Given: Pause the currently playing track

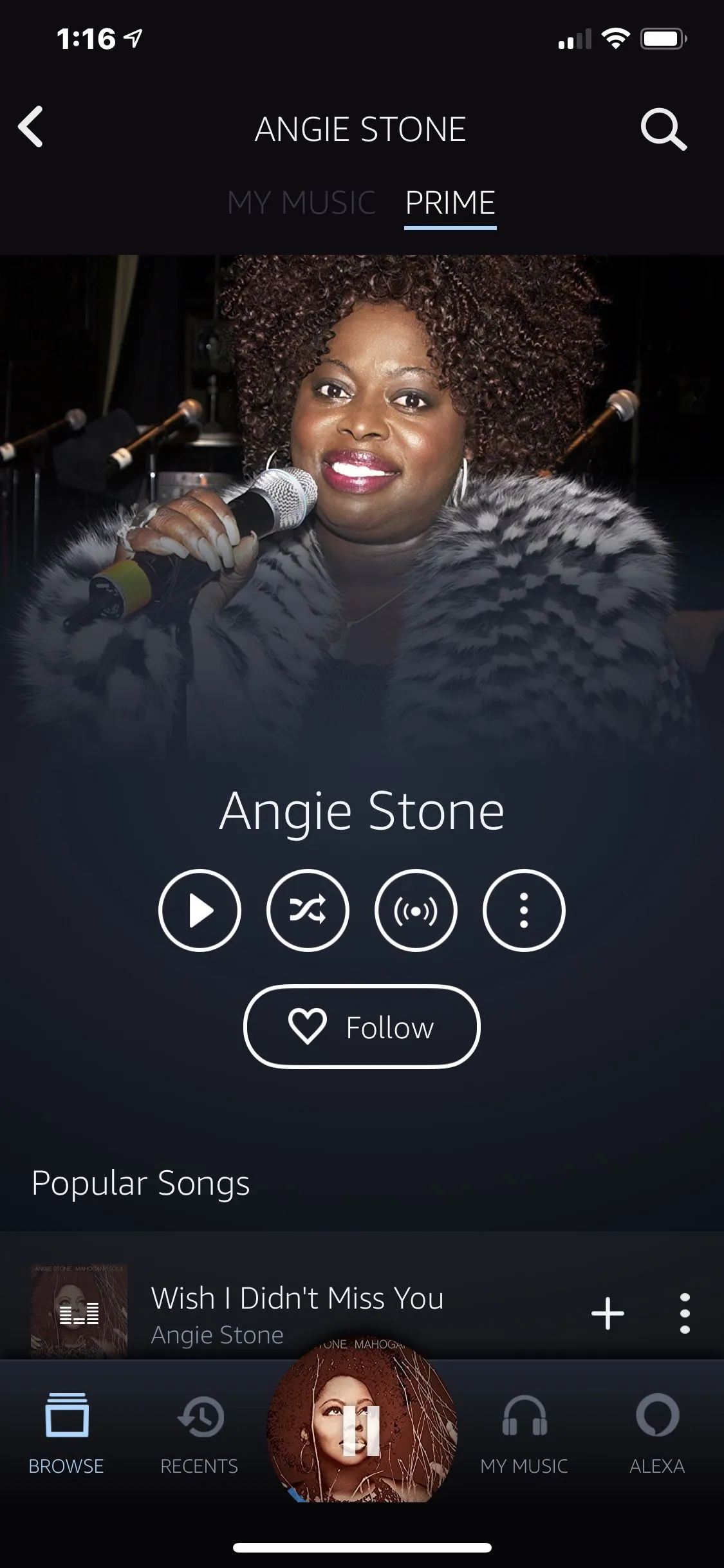Looking at the screenshot, I should [362, 1430].
